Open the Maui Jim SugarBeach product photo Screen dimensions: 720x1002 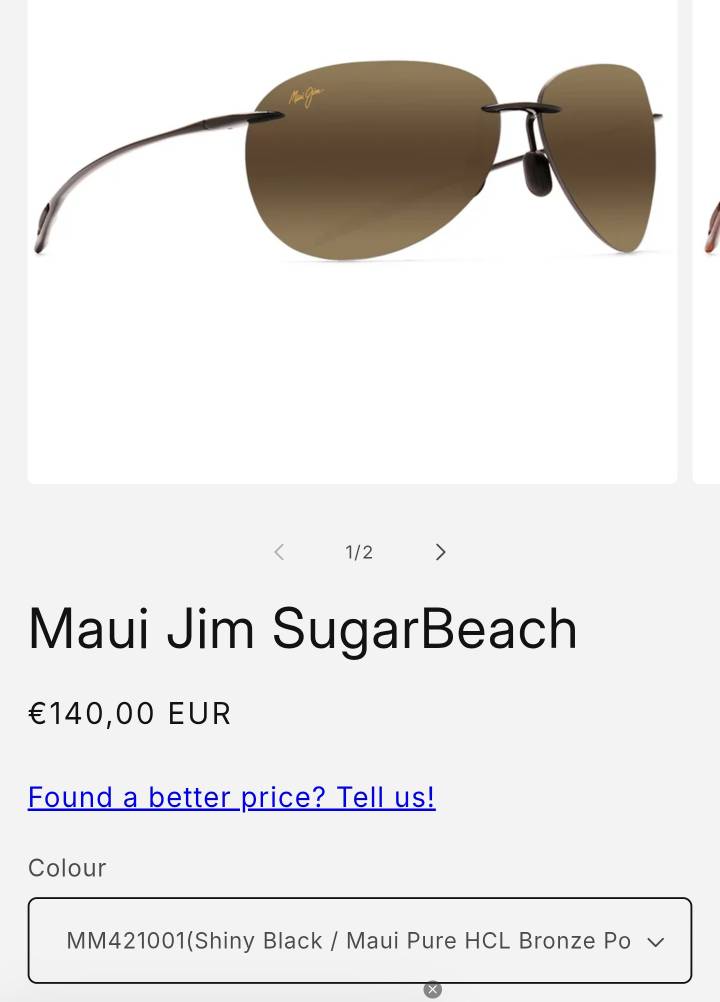coord(352,240)
